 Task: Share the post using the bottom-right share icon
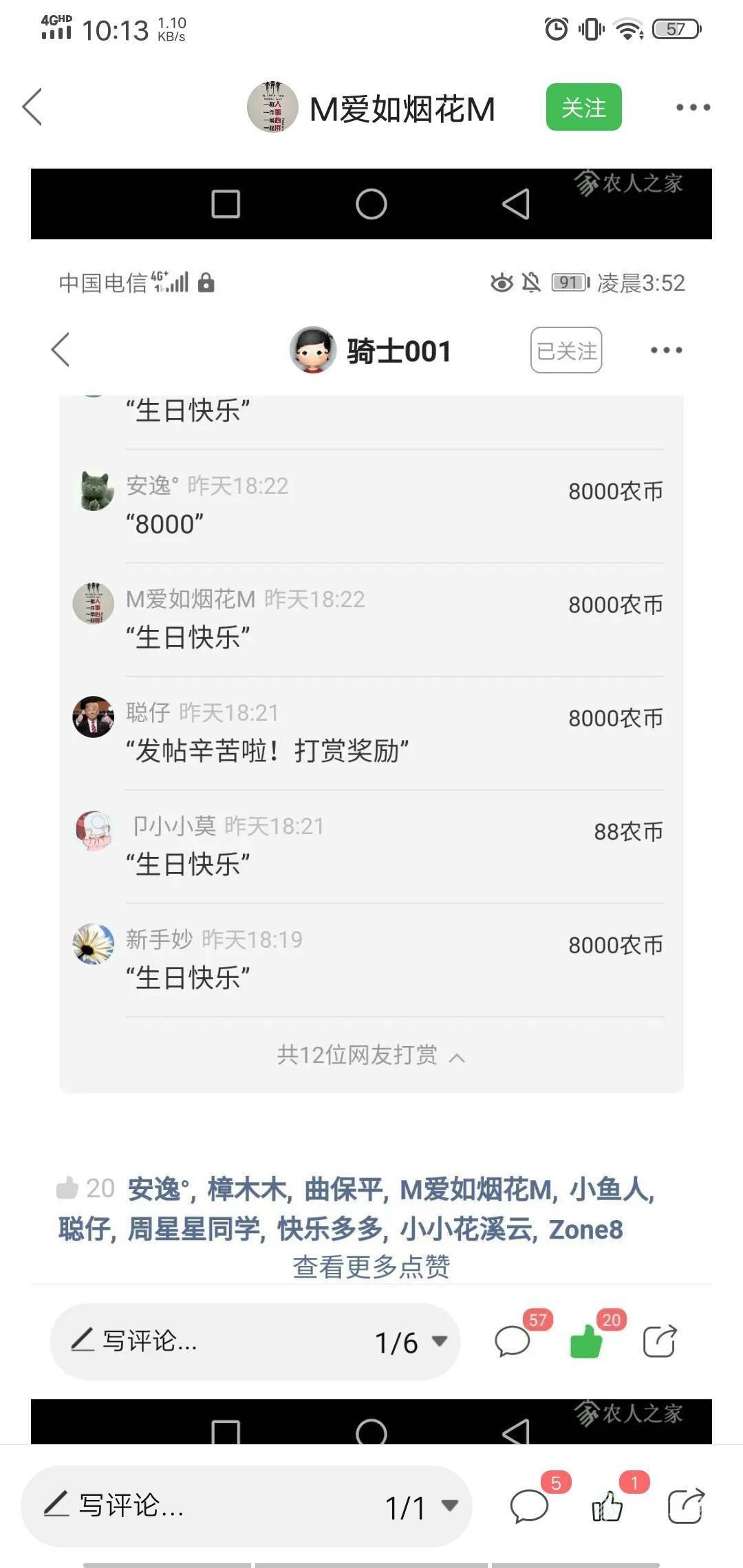pyautogui.click(x=687, y=1506)
